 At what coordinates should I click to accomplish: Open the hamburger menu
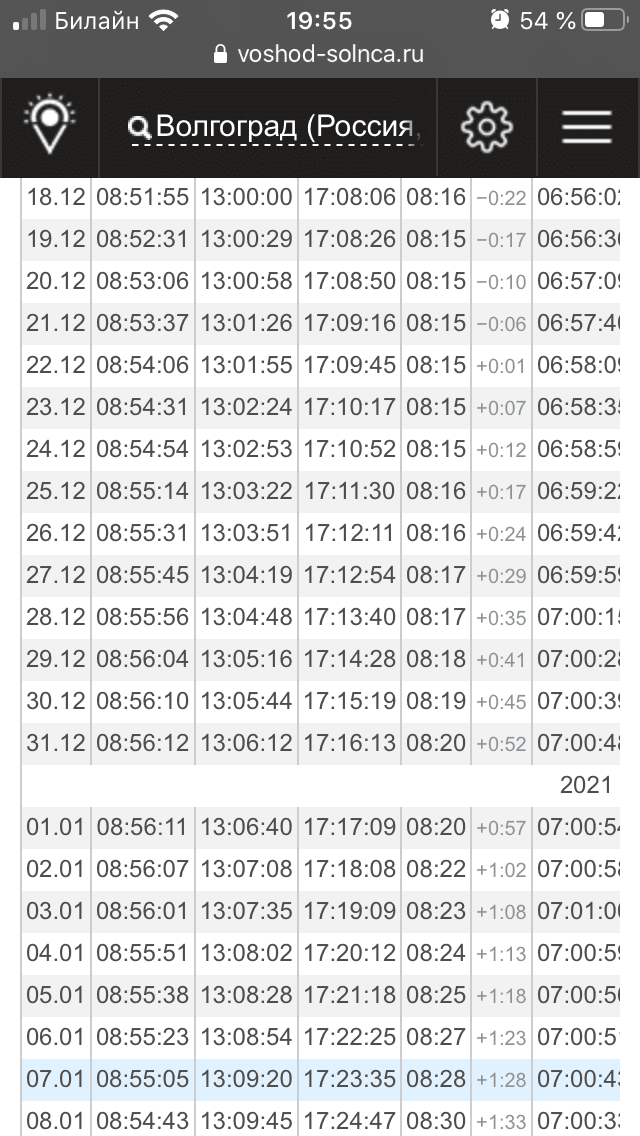click(587, 127)
